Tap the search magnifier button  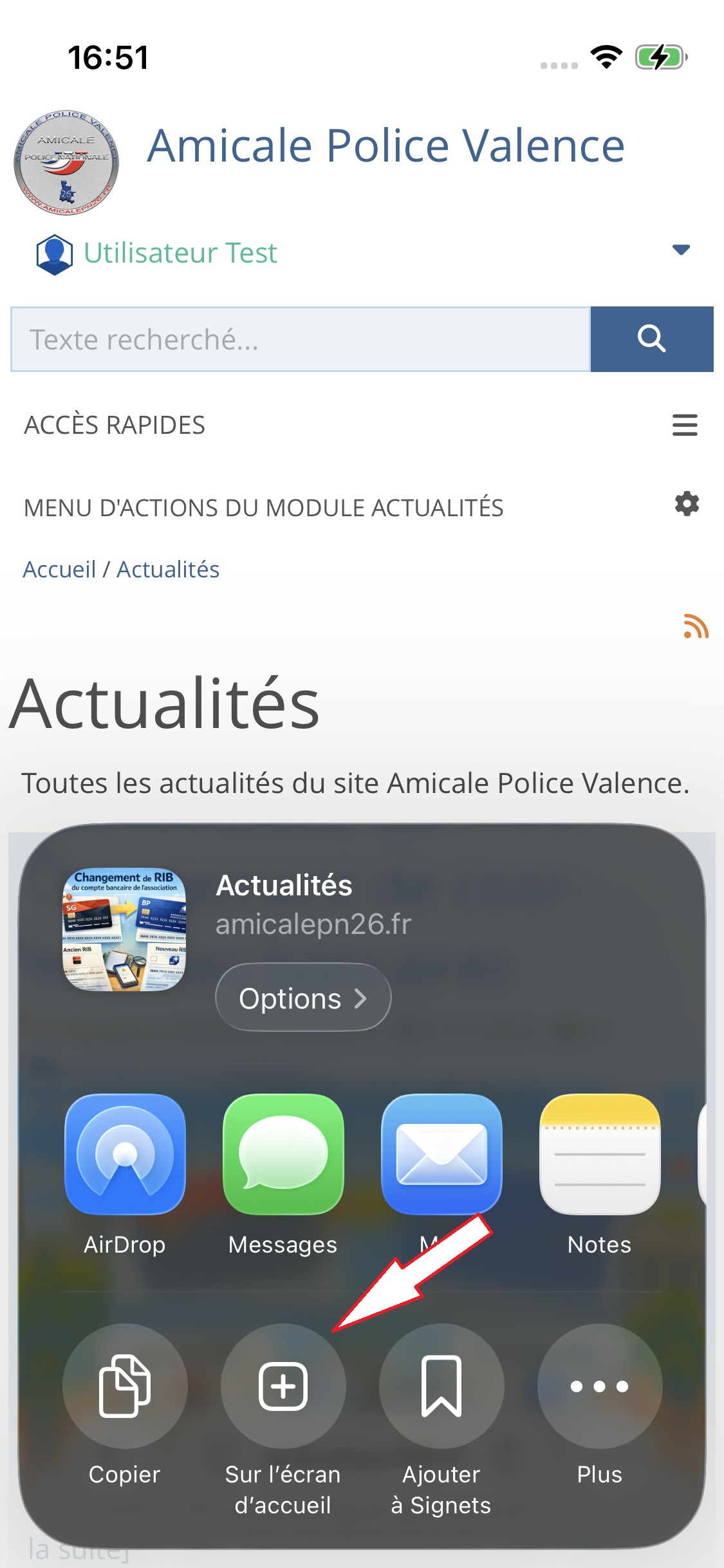point(651,339)
